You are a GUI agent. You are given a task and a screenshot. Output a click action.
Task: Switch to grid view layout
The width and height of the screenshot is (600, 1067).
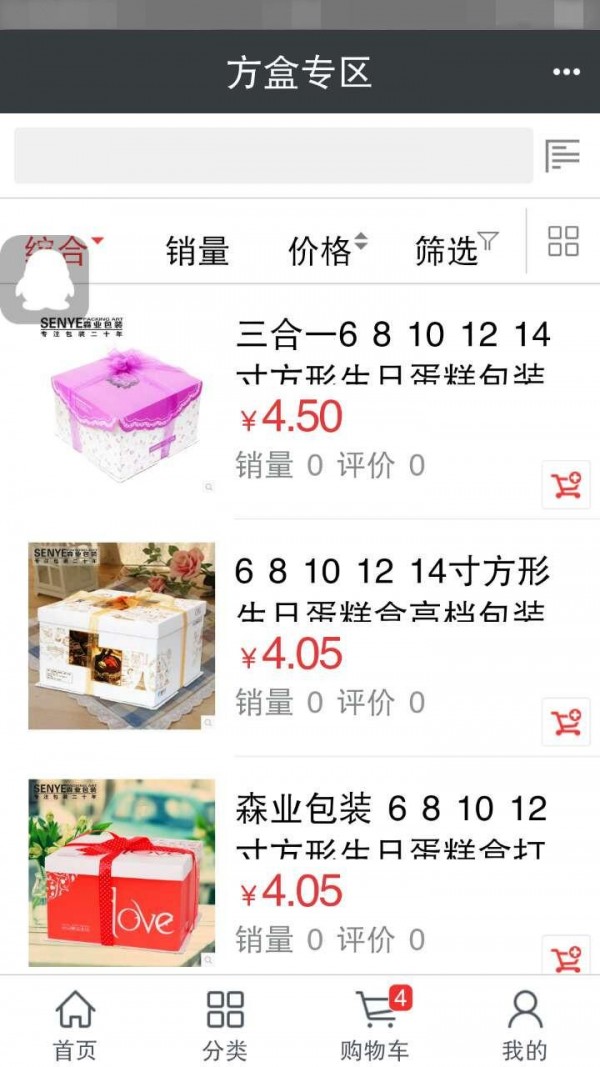563,241
